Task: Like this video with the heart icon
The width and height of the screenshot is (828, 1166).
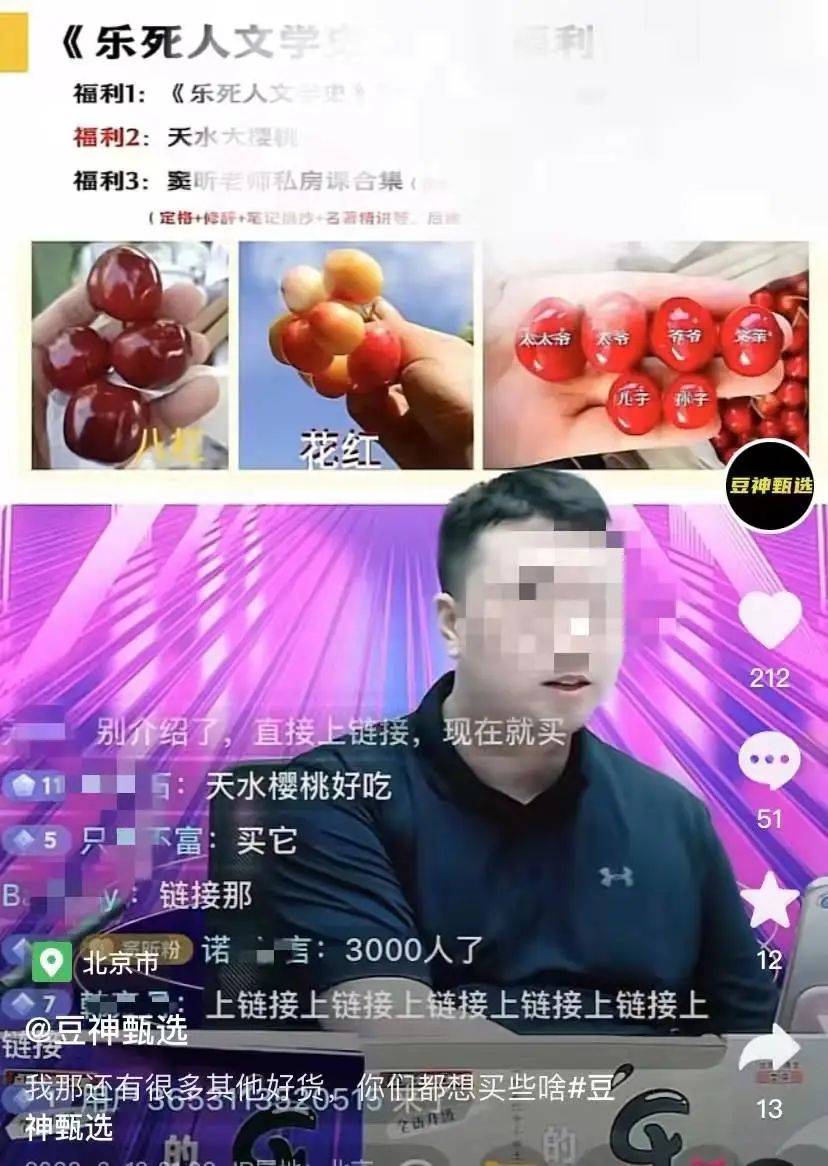Action: [x=769, y=621]
